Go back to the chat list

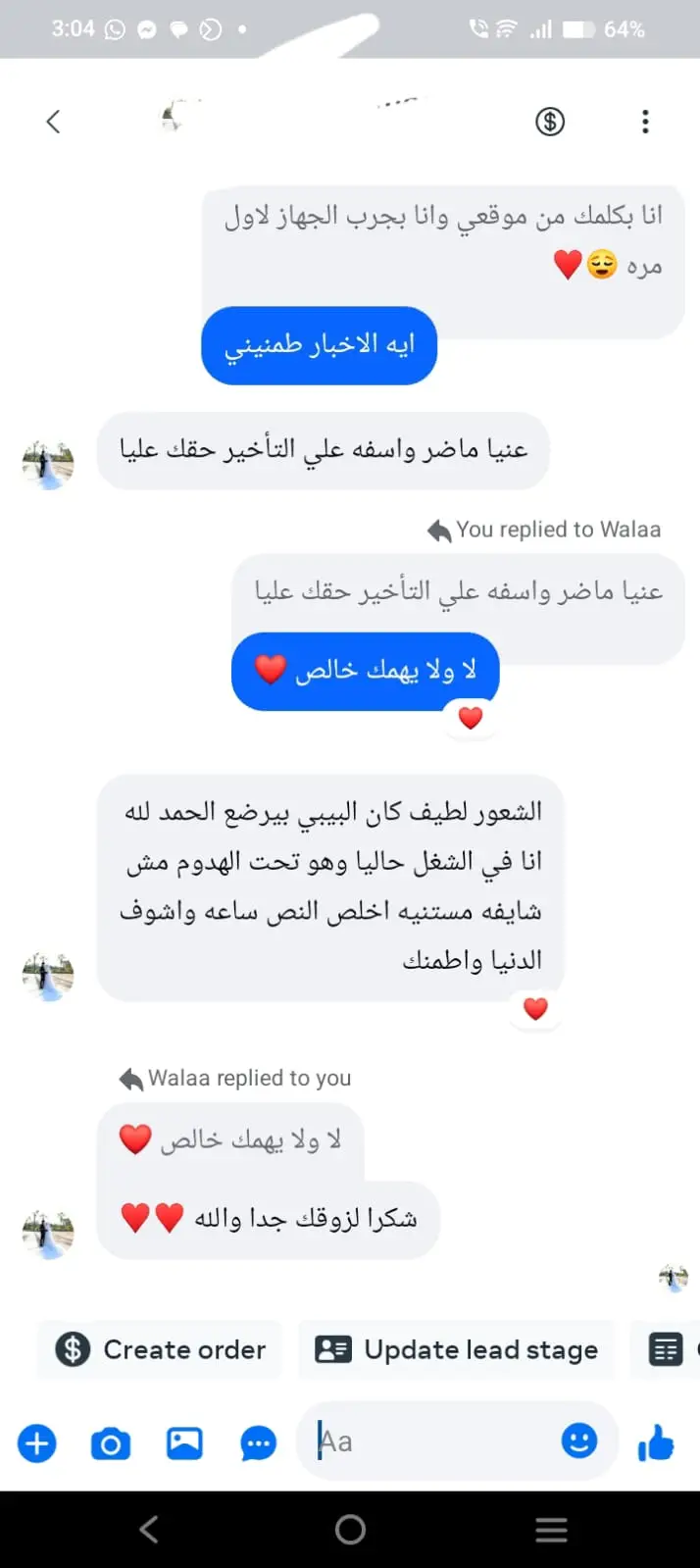click(x=54, y=122)
